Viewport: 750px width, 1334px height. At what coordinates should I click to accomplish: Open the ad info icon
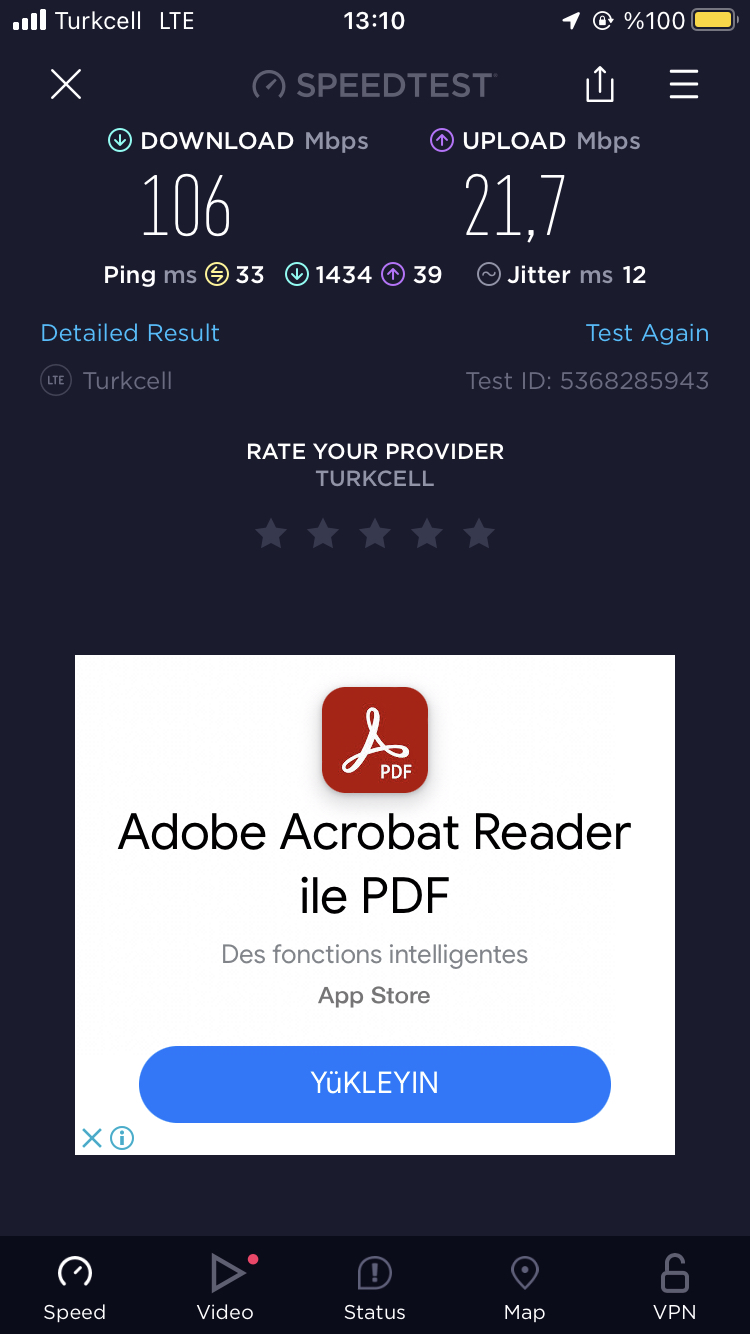(122, 1138)
